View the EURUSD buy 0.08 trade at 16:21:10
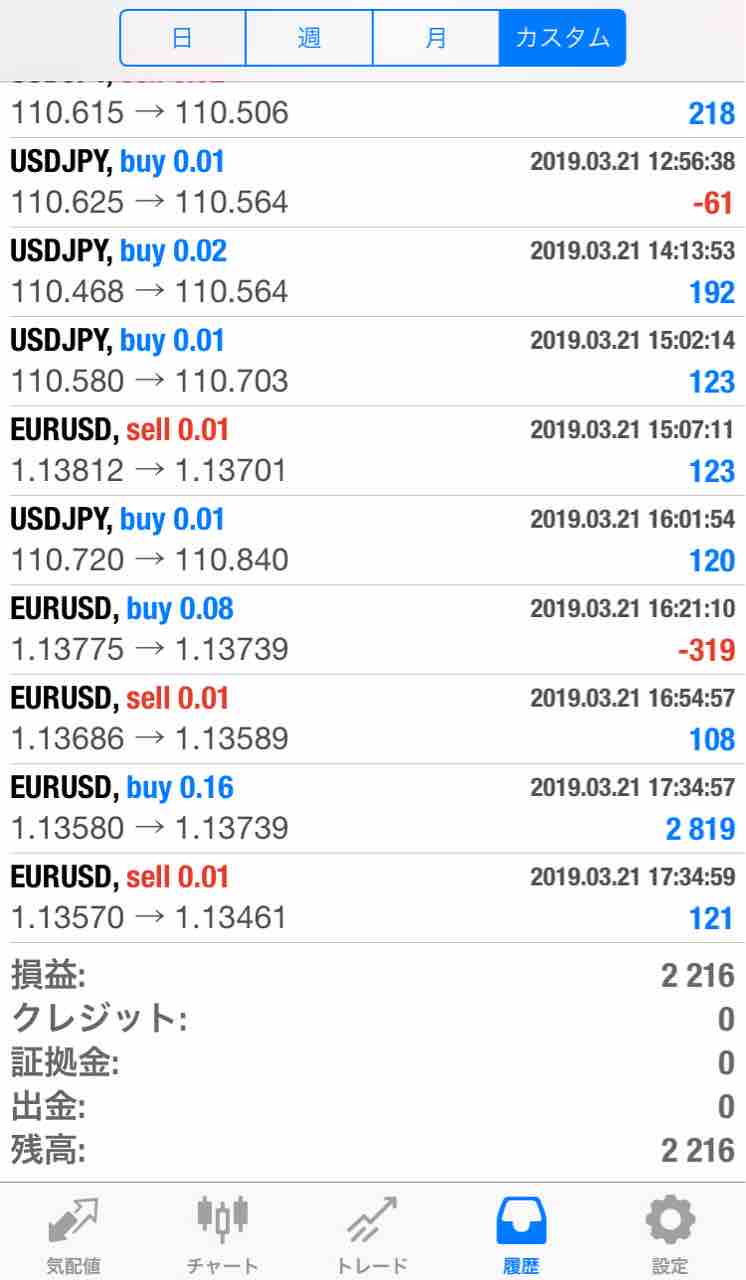Viewport: 746px width, 1280px height. pyautogui.click(x=372, y=629)
